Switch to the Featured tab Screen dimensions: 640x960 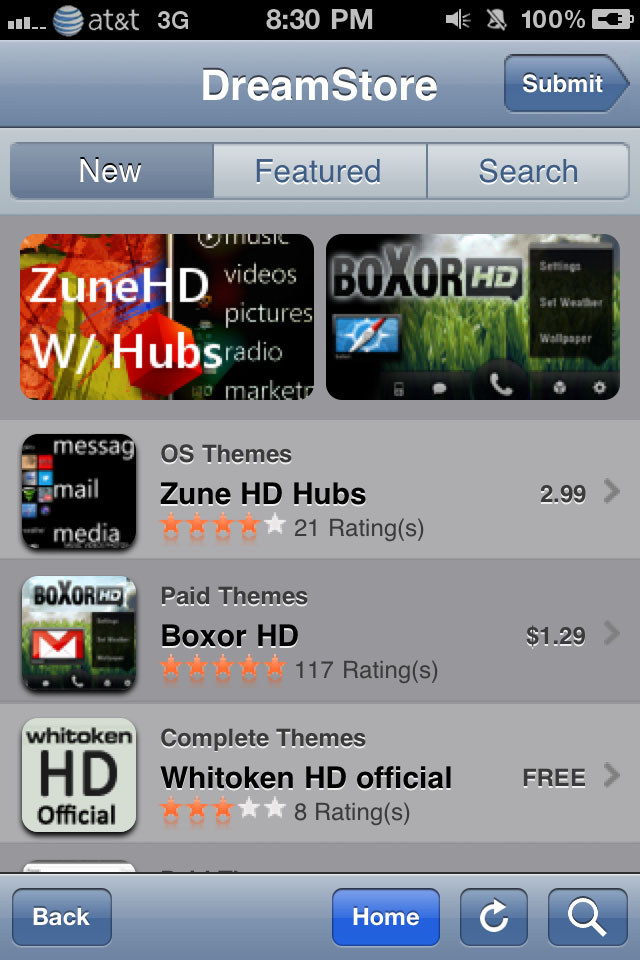click(x=318, y=171)
